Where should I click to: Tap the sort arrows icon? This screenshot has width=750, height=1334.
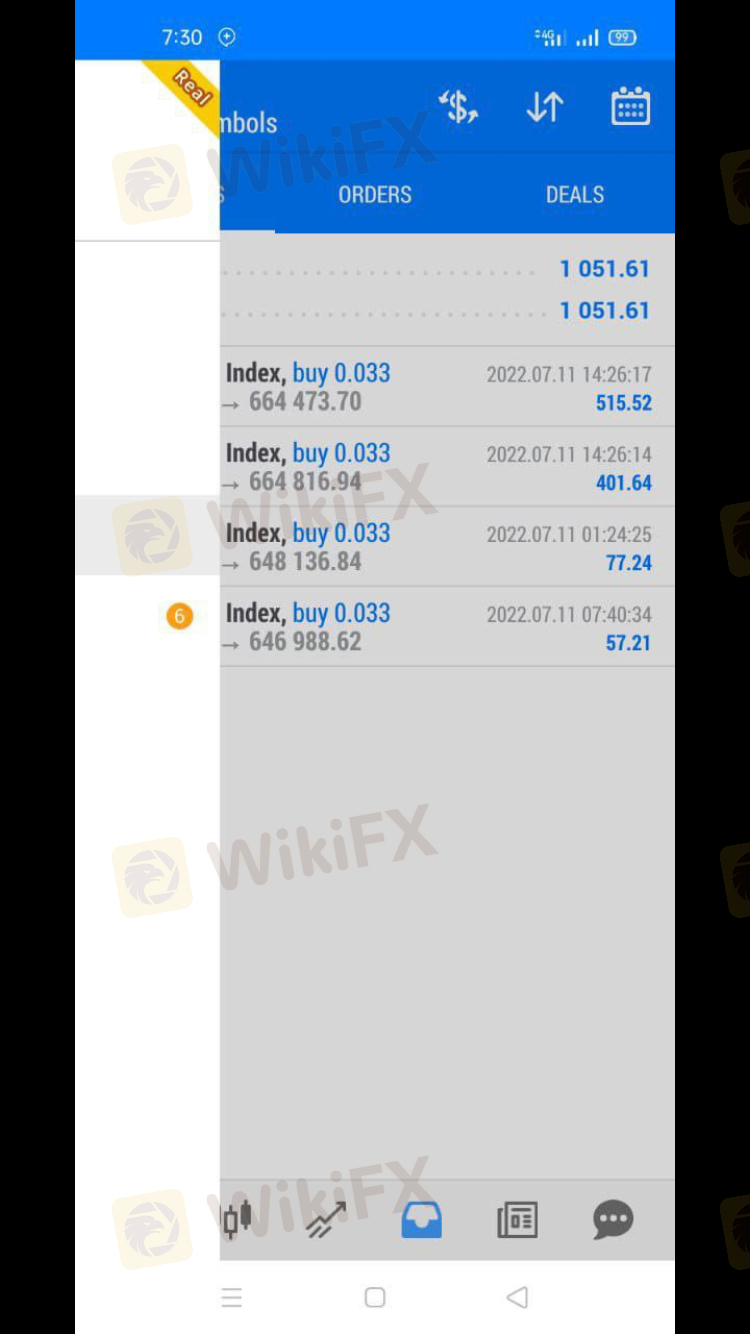(x=545, y=107)
